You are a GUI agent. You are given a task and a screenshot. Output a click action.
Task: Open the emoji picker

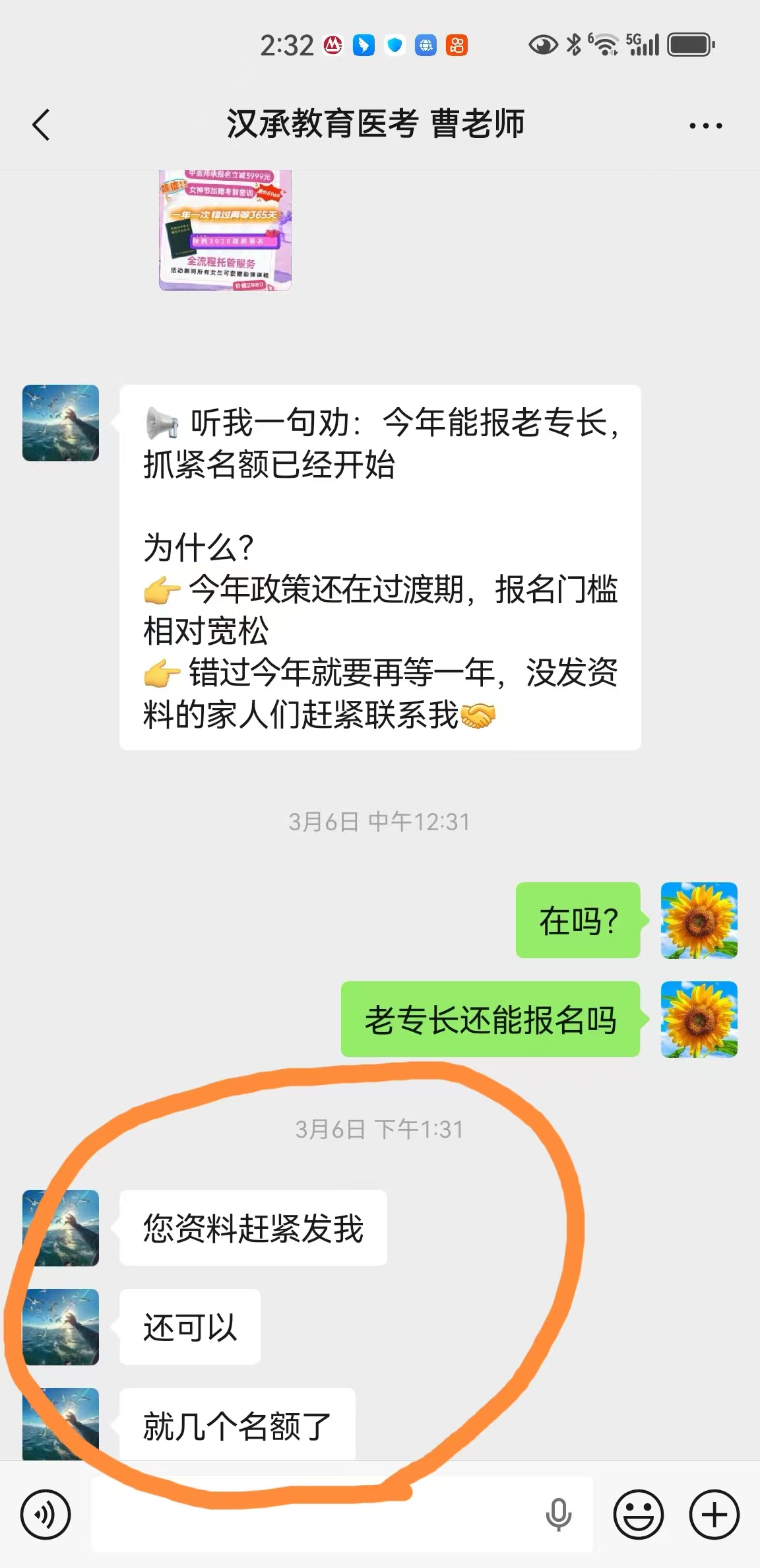pyautogui.click(x=638, y=1514)
